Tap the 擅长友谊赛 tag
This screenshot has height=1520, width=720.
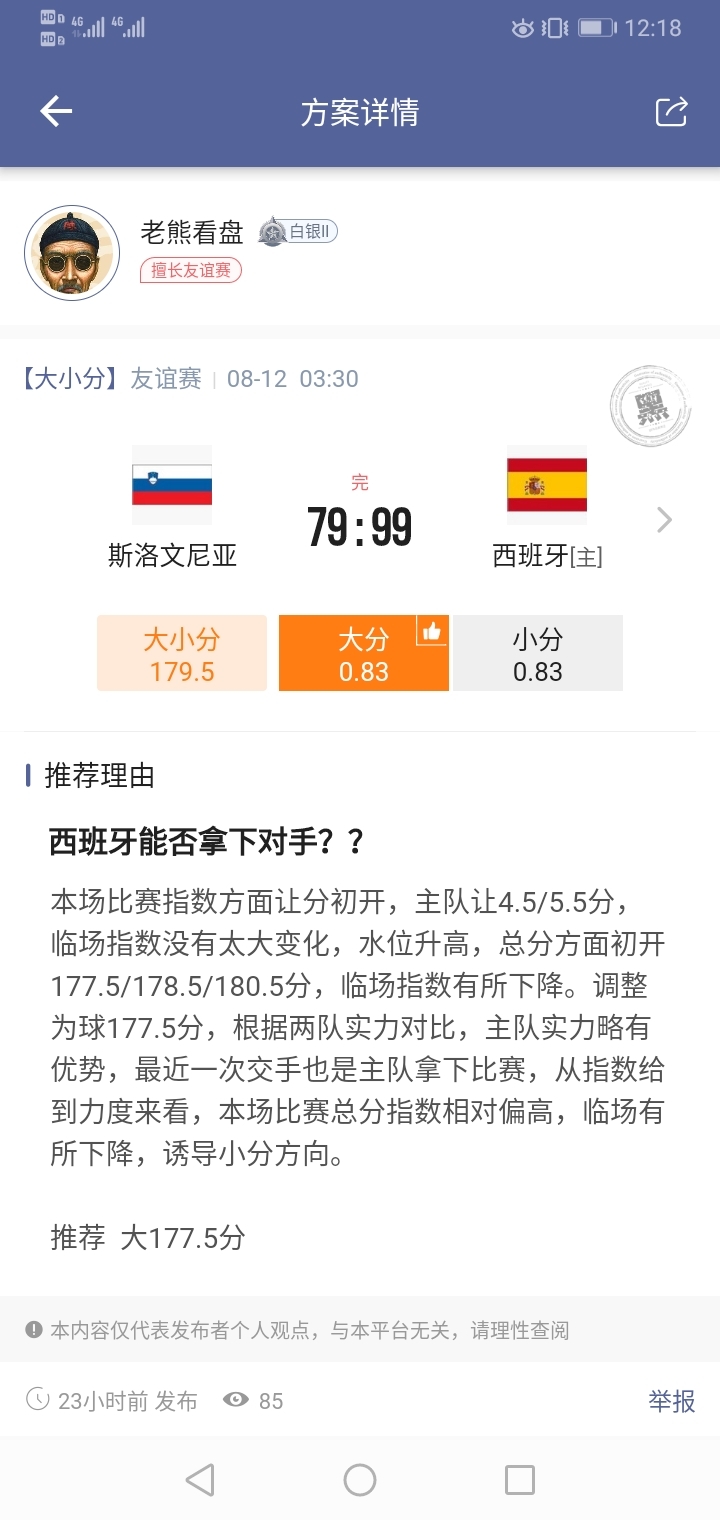[x=191, y=270]
